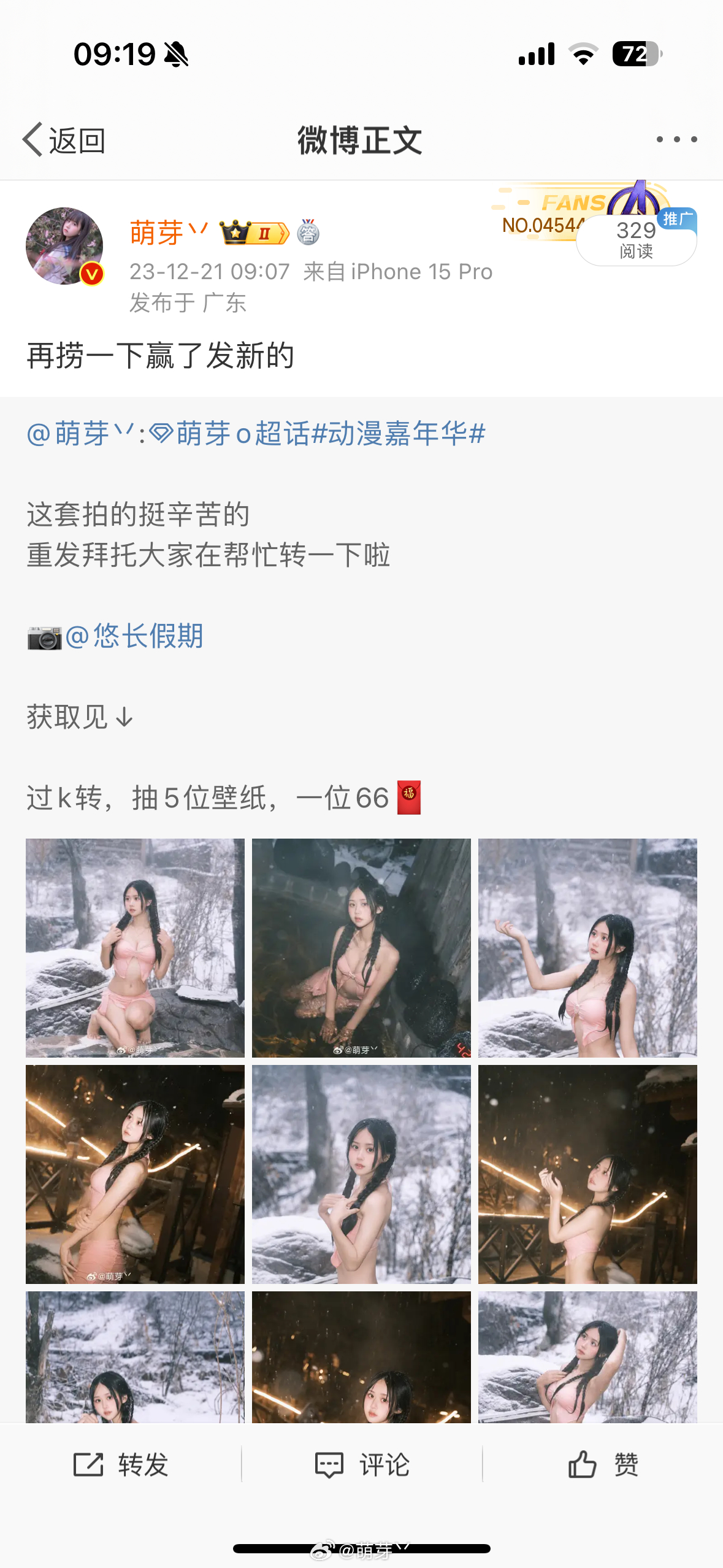Open the 329 阅读 promote button
723x1568 pixels.
pos(636,240)
